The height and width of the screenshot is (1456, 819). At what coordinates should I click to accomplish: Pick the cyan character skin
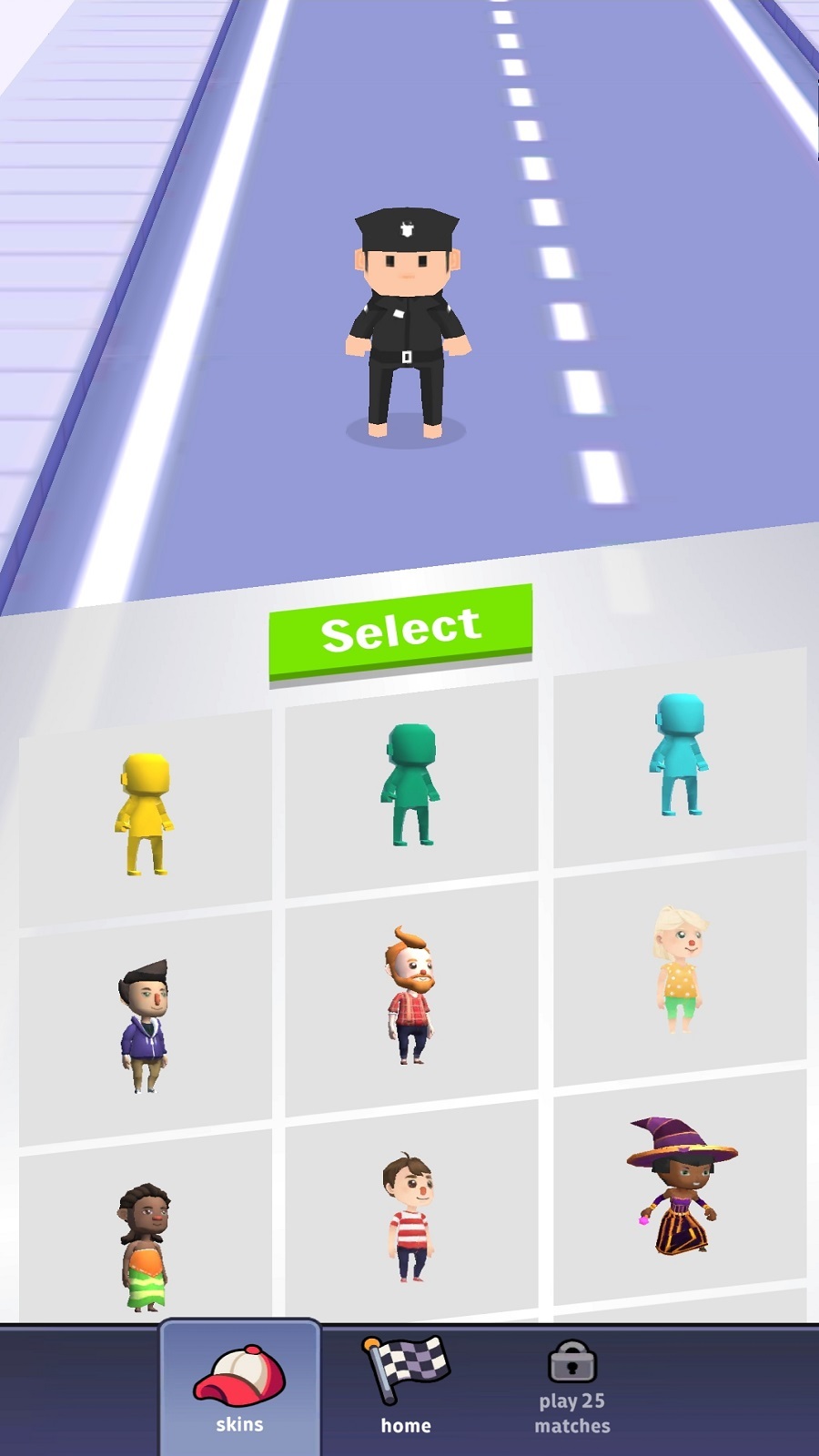pos(679,755)
